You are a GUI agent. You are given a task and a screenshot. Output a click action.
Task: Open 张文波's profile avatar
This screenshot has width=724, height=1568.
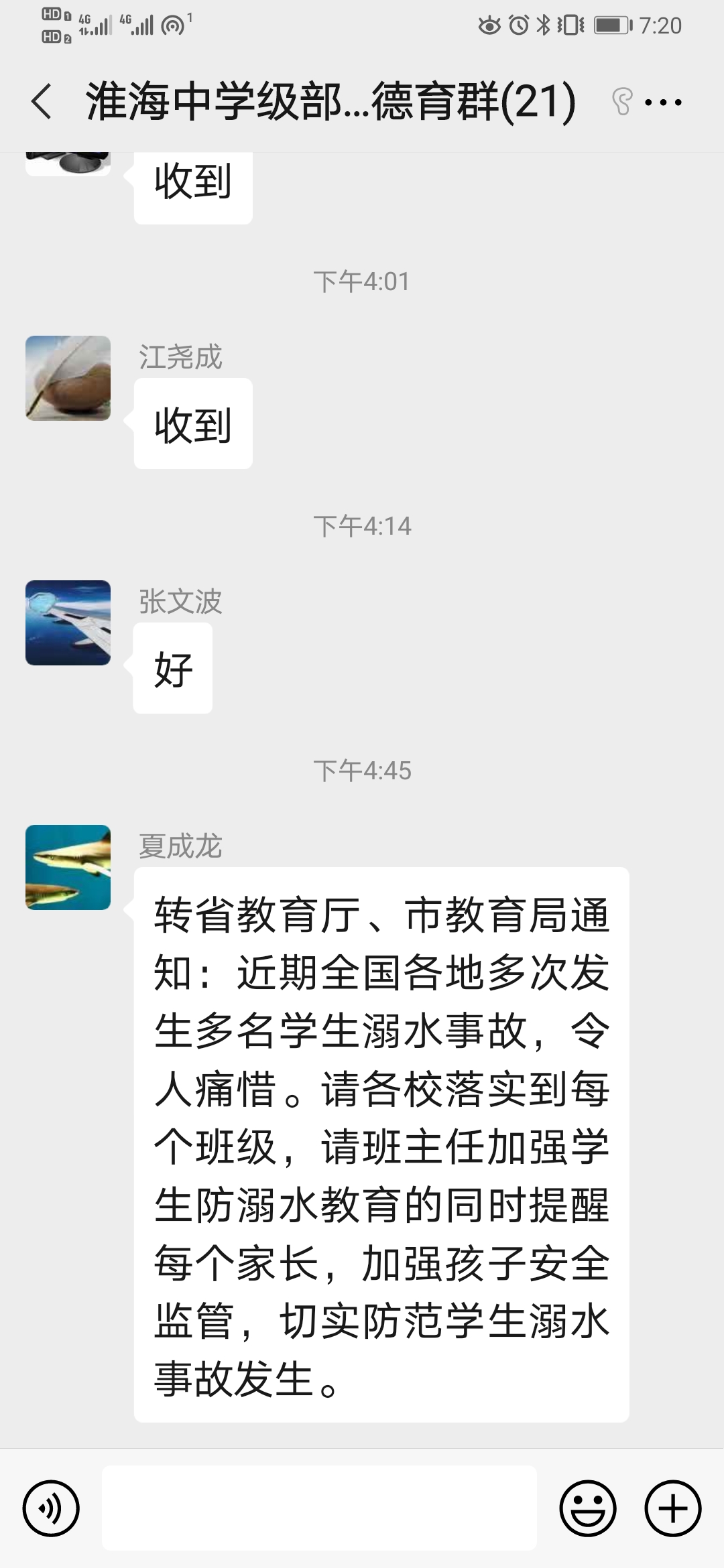(x=68, y=623)
